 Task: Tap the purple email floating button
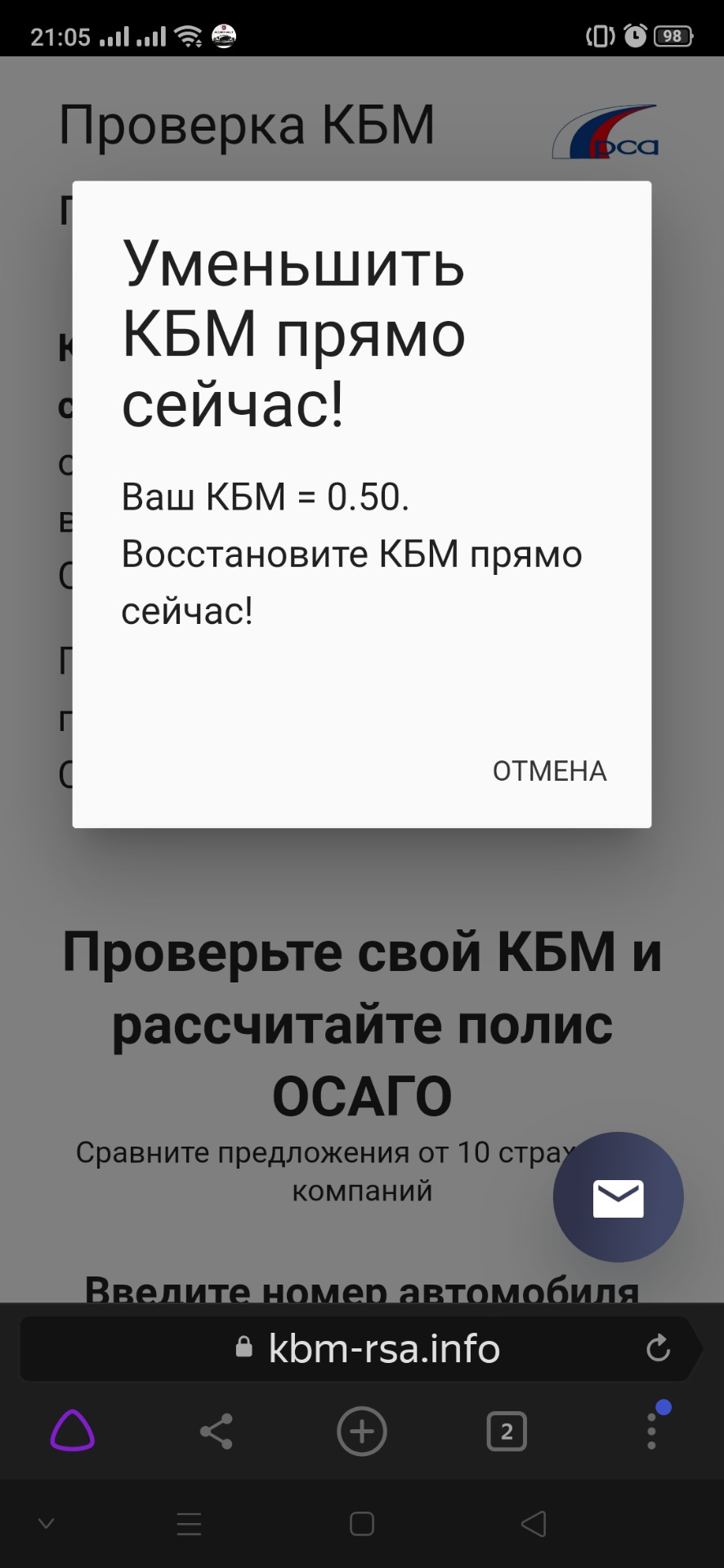(x=619, y=1196)
